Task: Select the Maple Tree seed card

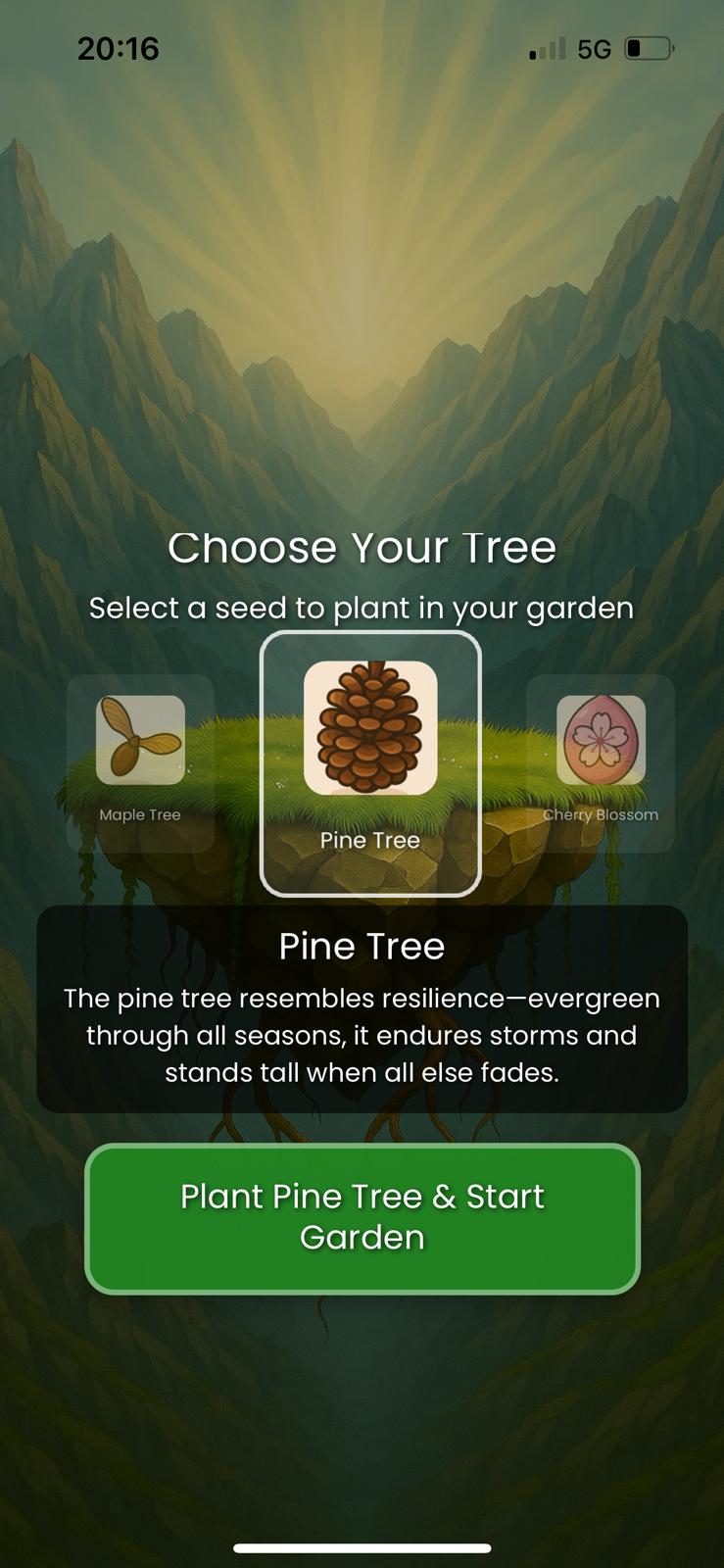Action: (x=140, y=761)
